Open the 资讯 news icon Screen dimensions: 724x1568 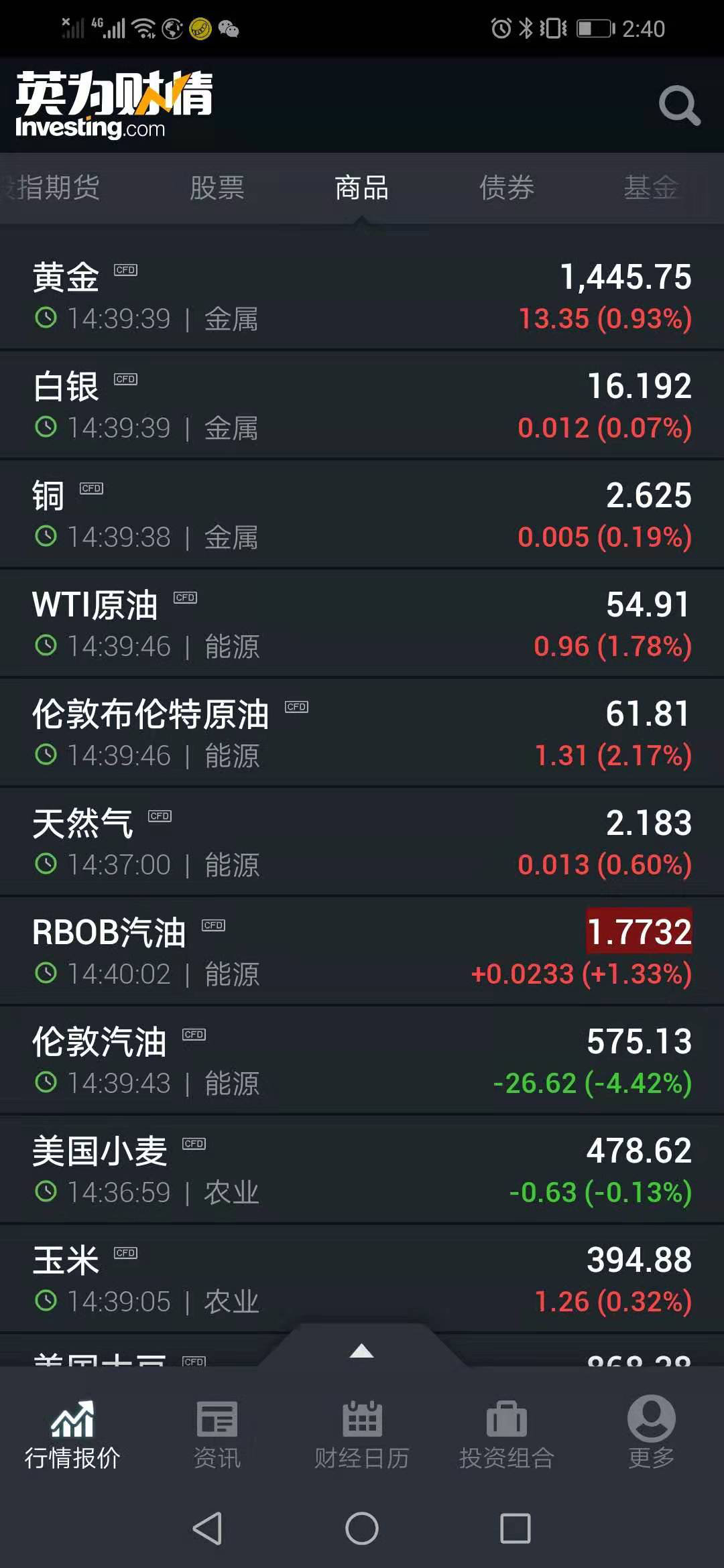[x=217, y=1431]
